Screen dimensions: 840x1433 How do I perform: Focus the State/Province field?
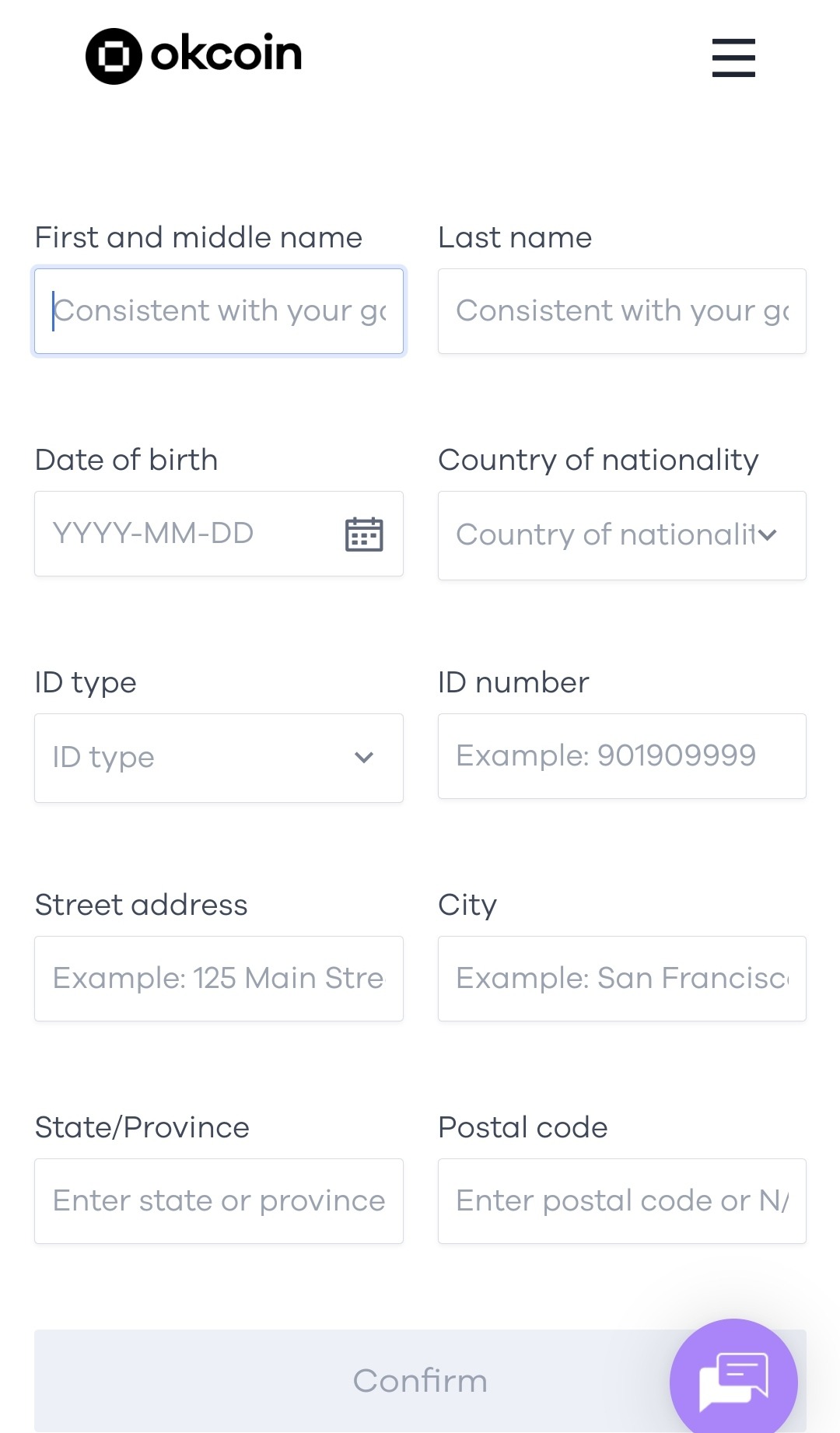coord(219,1201)
